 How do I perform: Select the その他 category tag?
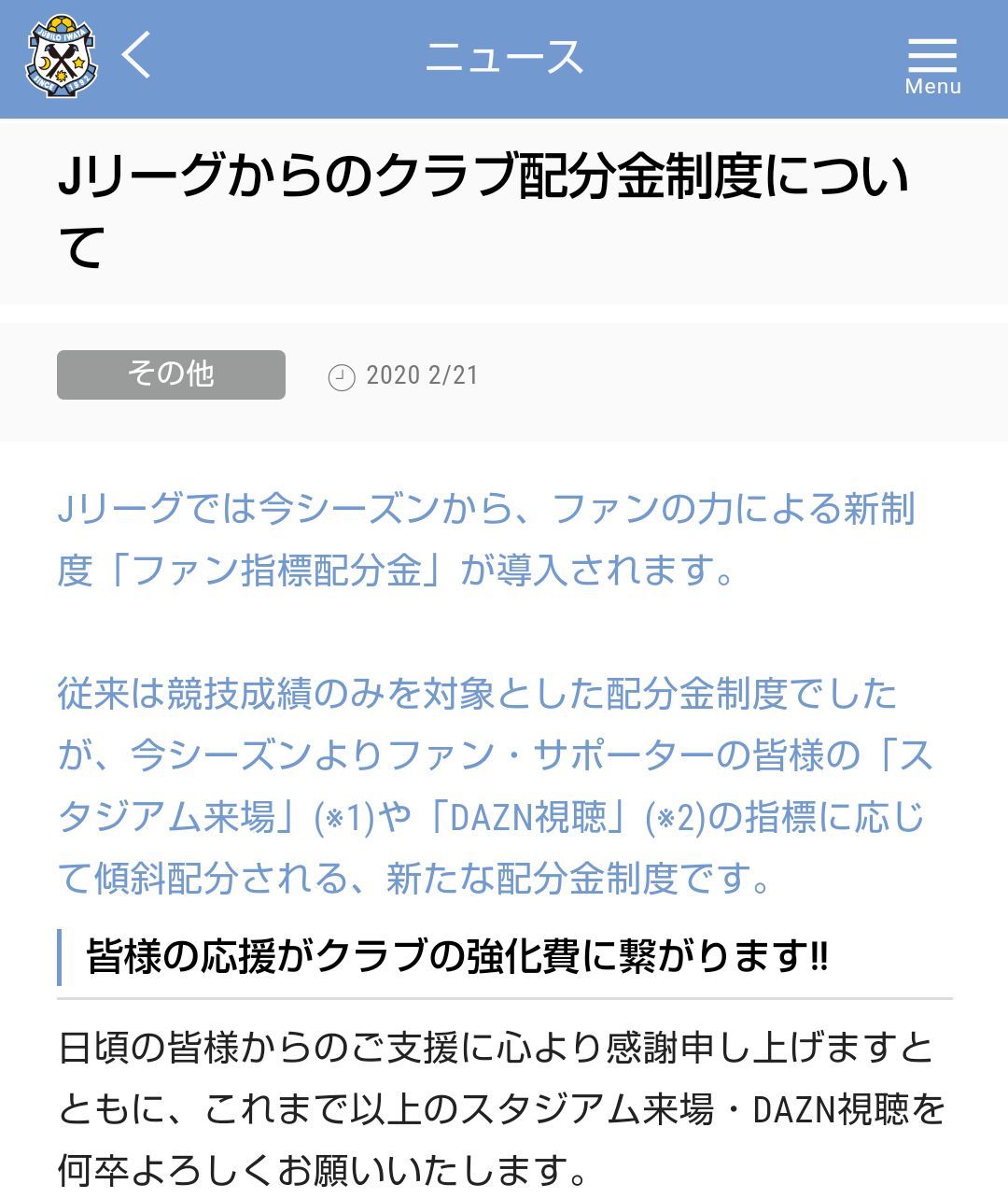point(171,374)
